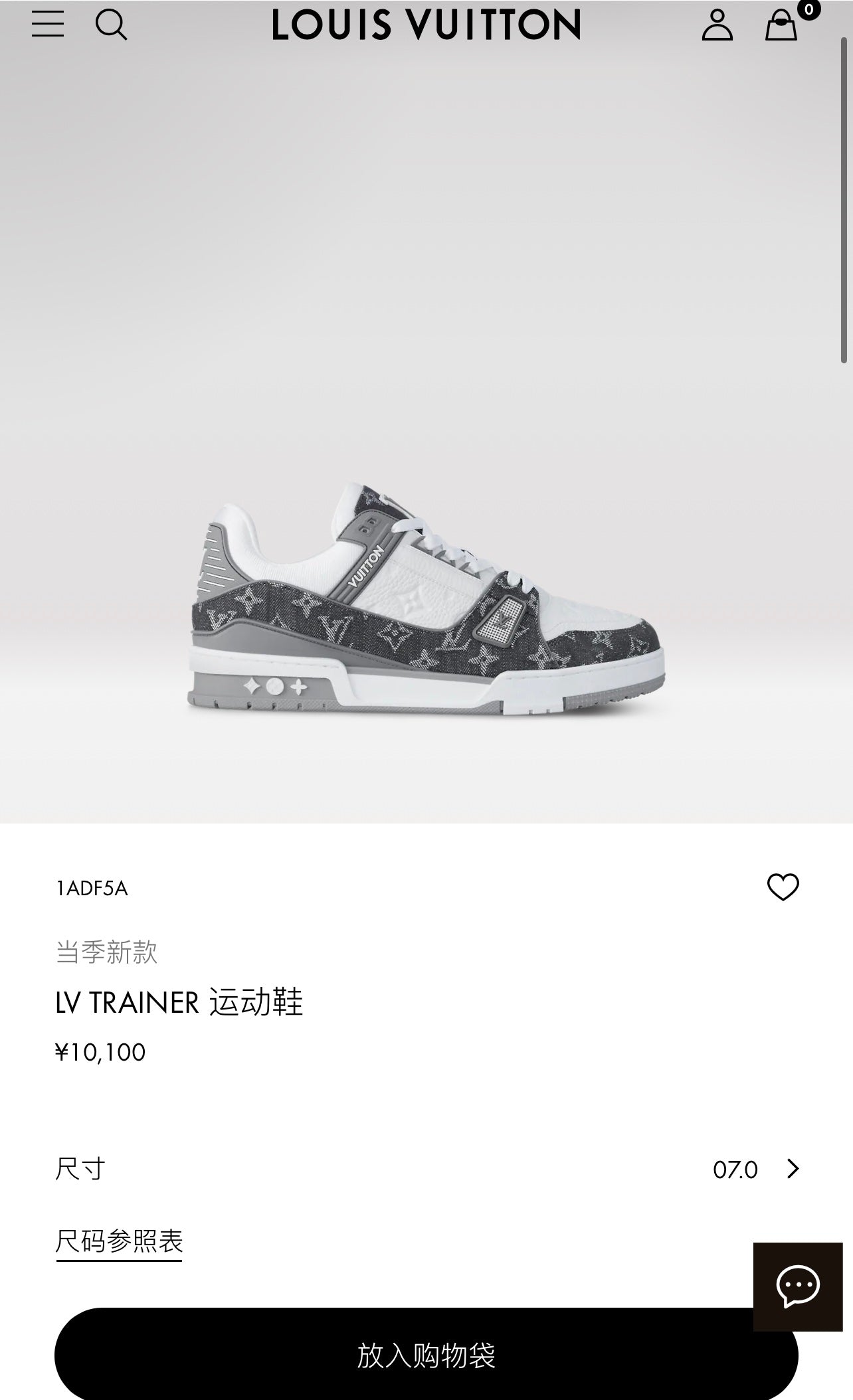853x1400 pixels.
Task: Go to the Louis Vuitton homepage
Action: pos(426,25)
